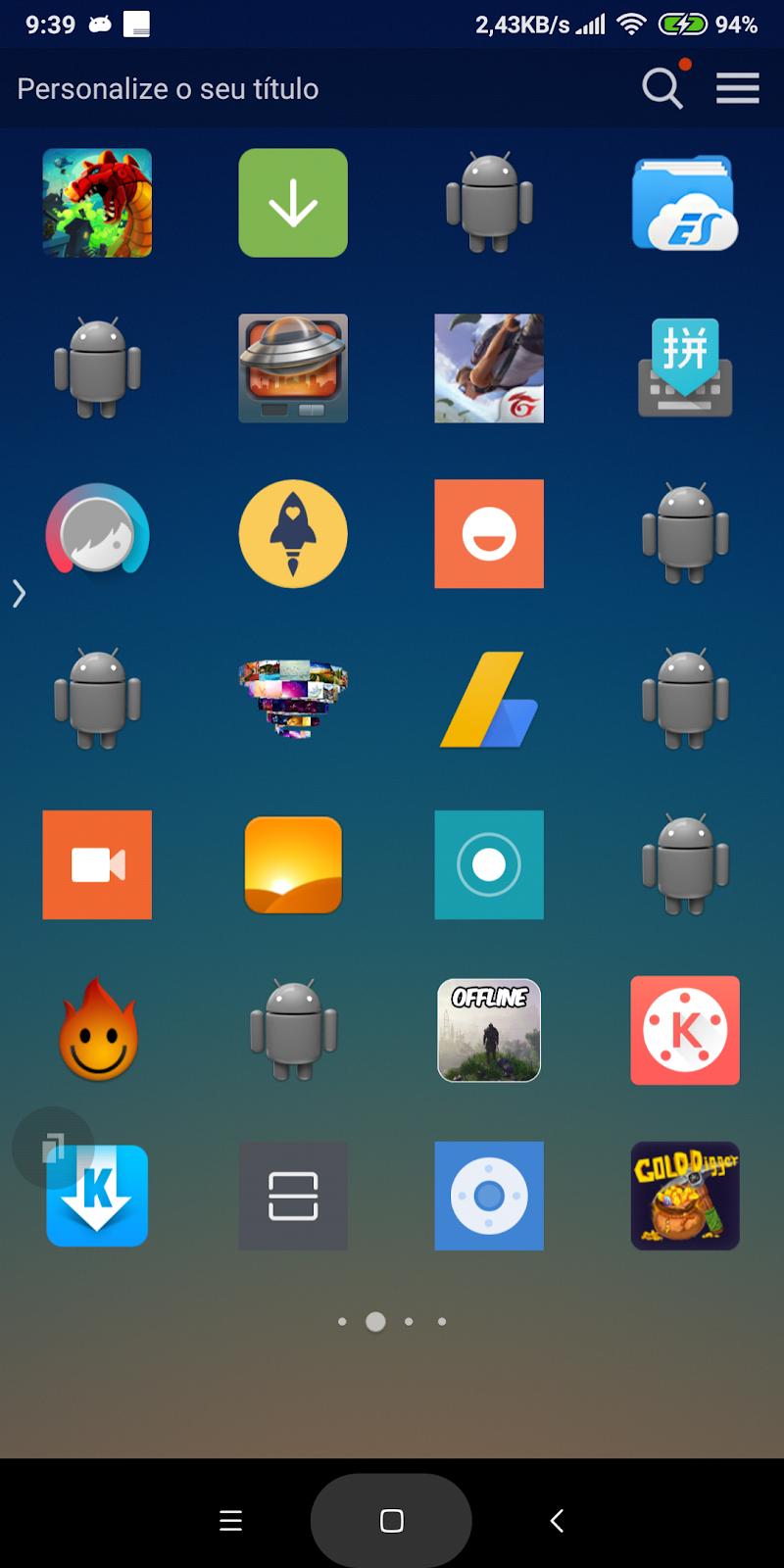This screenshot has width=784, height=1568.
Task: Open KineMaster video editor
Action: (x=685, y=1031)
